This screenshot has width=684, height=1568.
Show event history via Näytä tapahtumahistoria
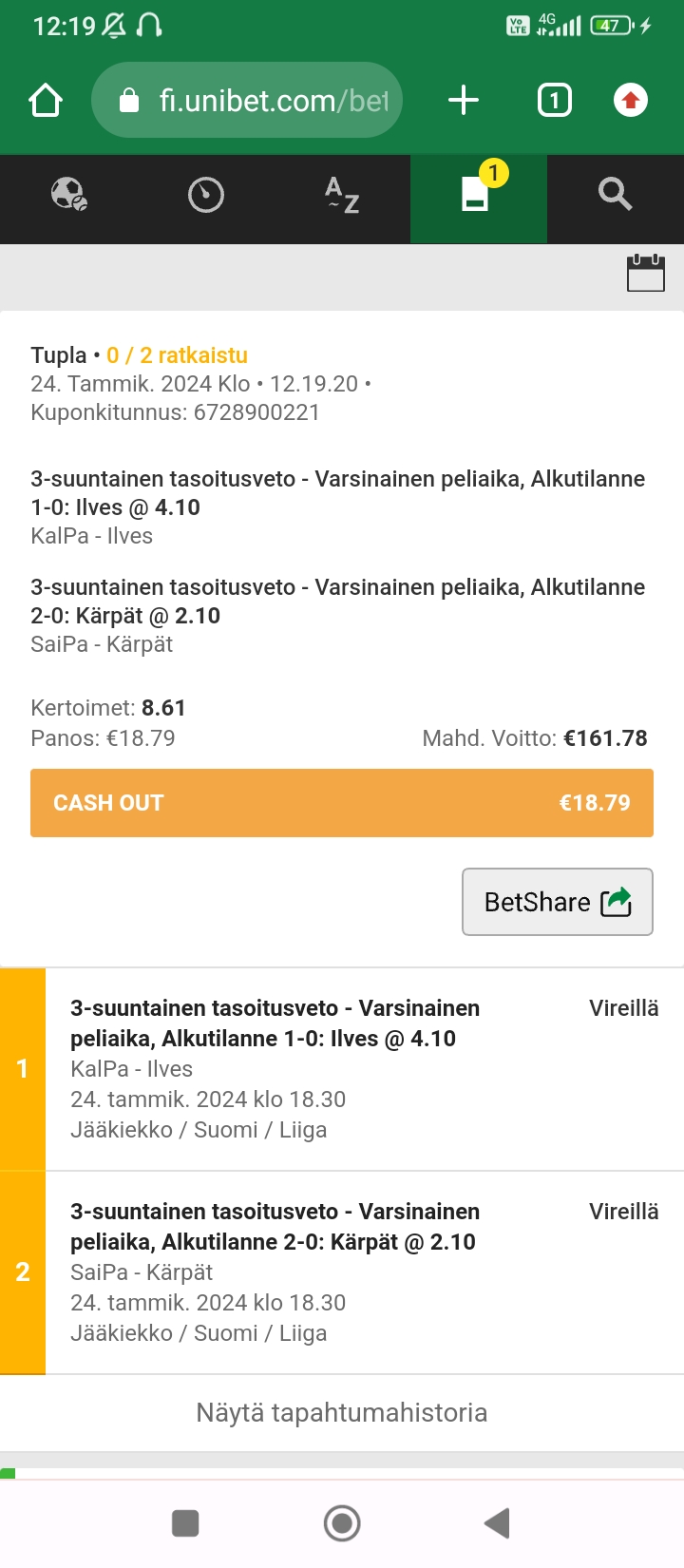[x=342, y=1413]
